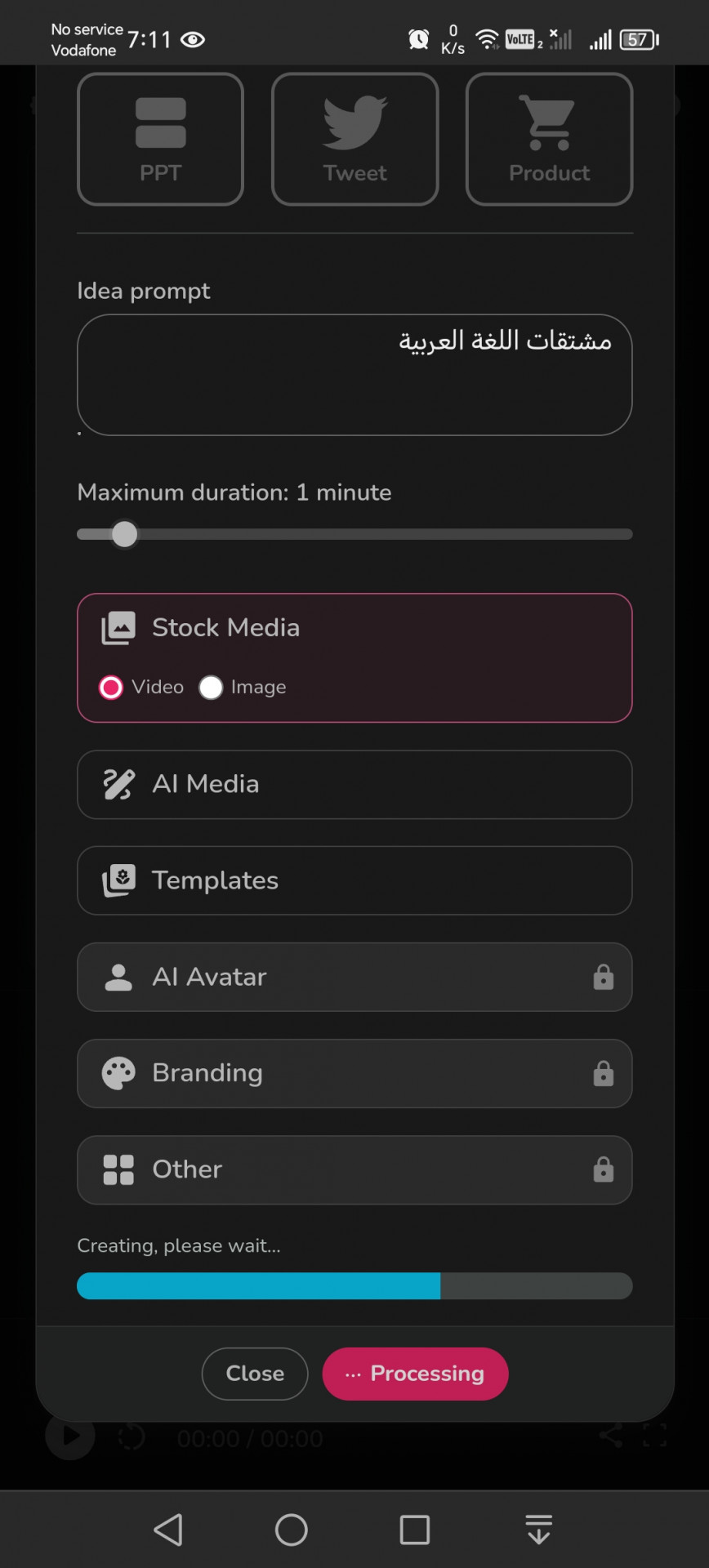The height and width of the screenshot is (1568, 709).
Task: Tap the Processing button
Action: click(415, 1374)
